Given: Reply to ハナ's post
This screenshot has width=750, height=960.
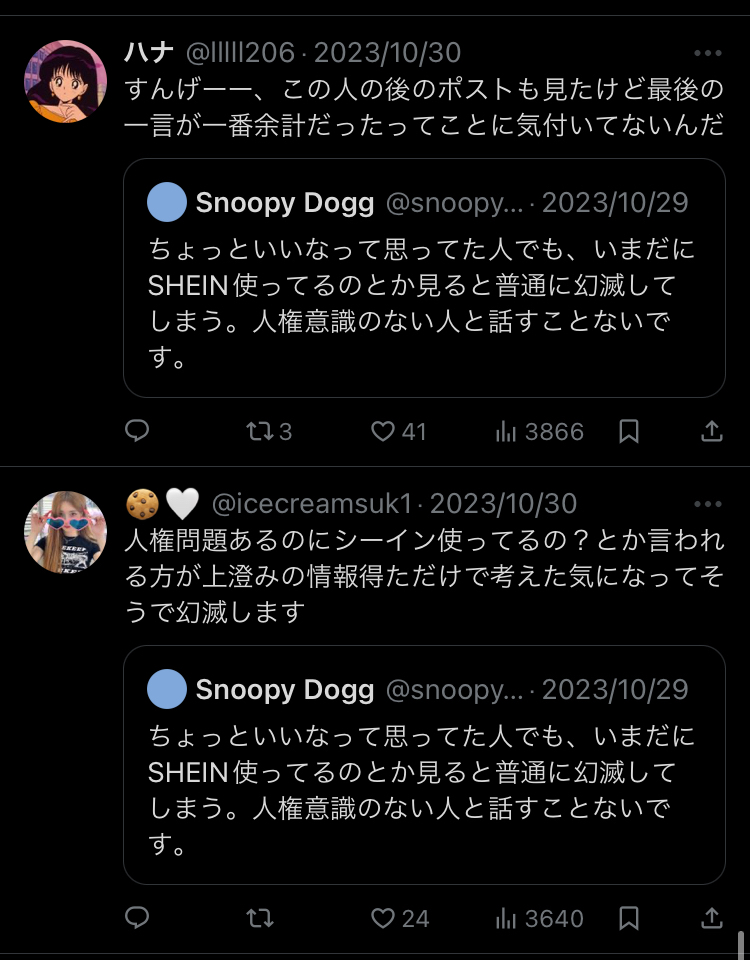Looking at the screenshot, I should point(137,431).
